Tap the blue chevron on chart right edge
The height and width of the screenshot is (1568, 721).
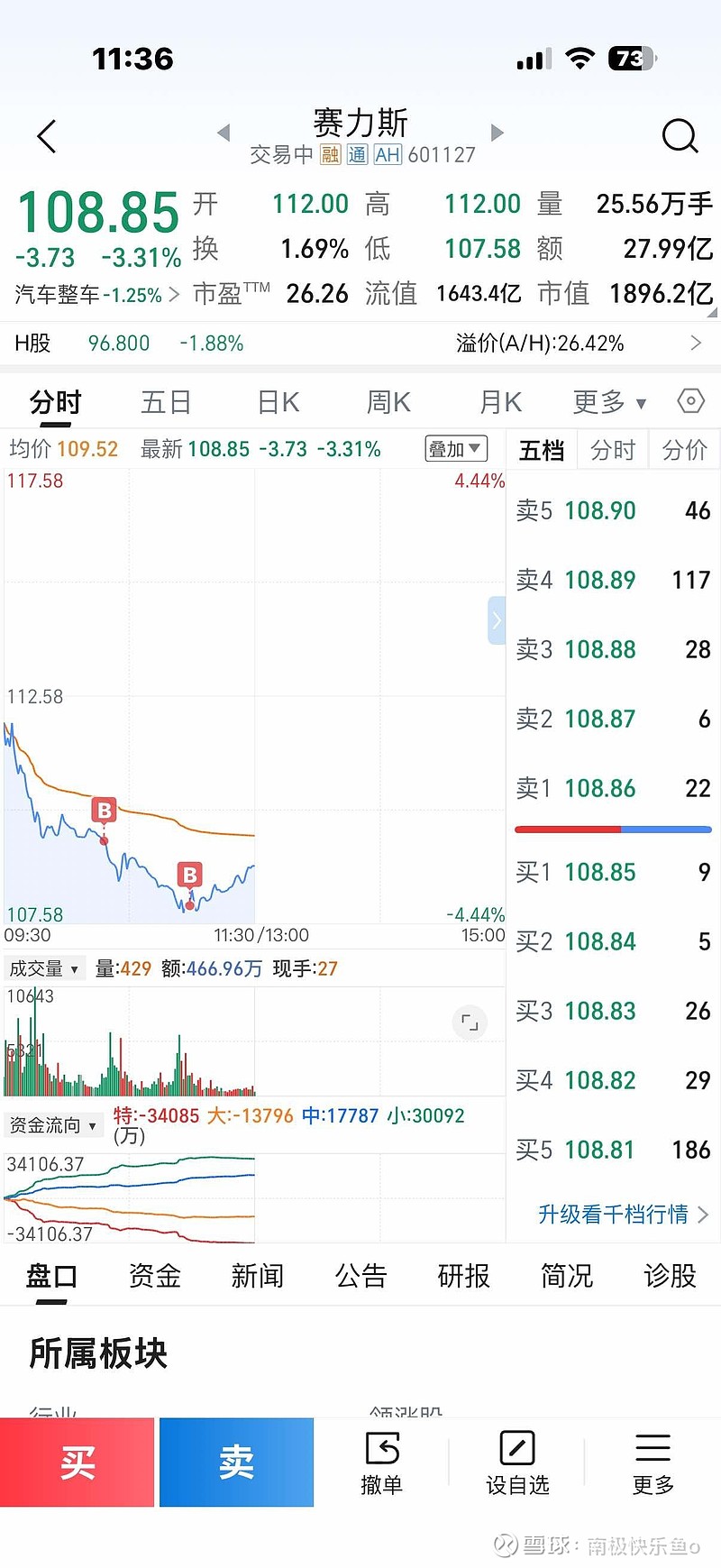(497, 620)
